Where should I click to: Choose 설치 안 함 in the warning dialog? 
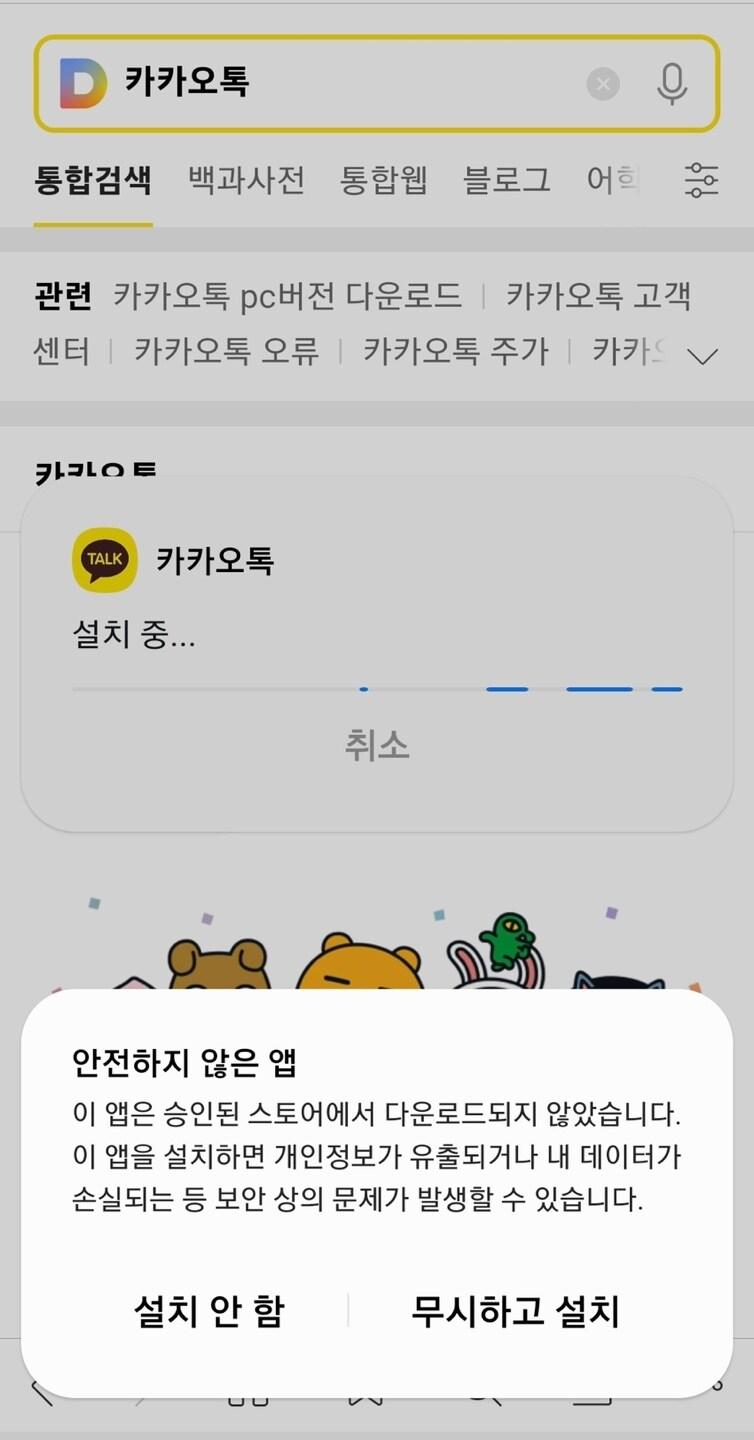[209, 1310]
